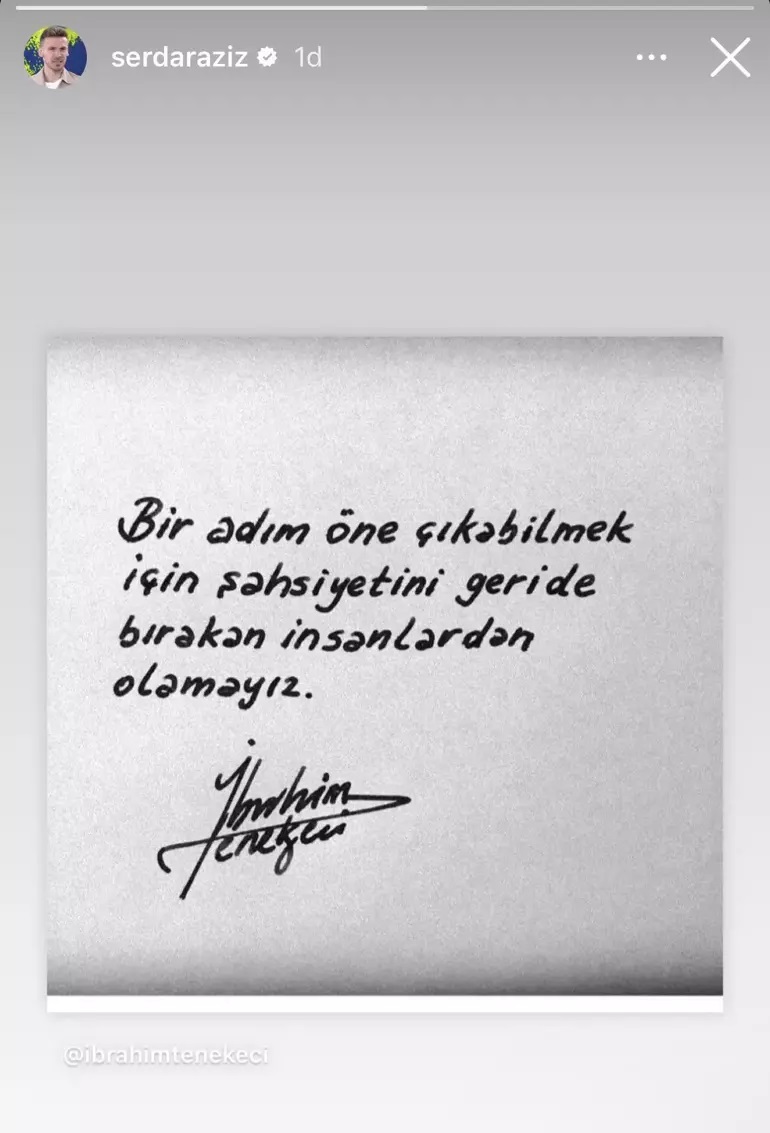Open the three-dot story options menu
This screenshot has height=1133, width=770.
tap(651, 58)
